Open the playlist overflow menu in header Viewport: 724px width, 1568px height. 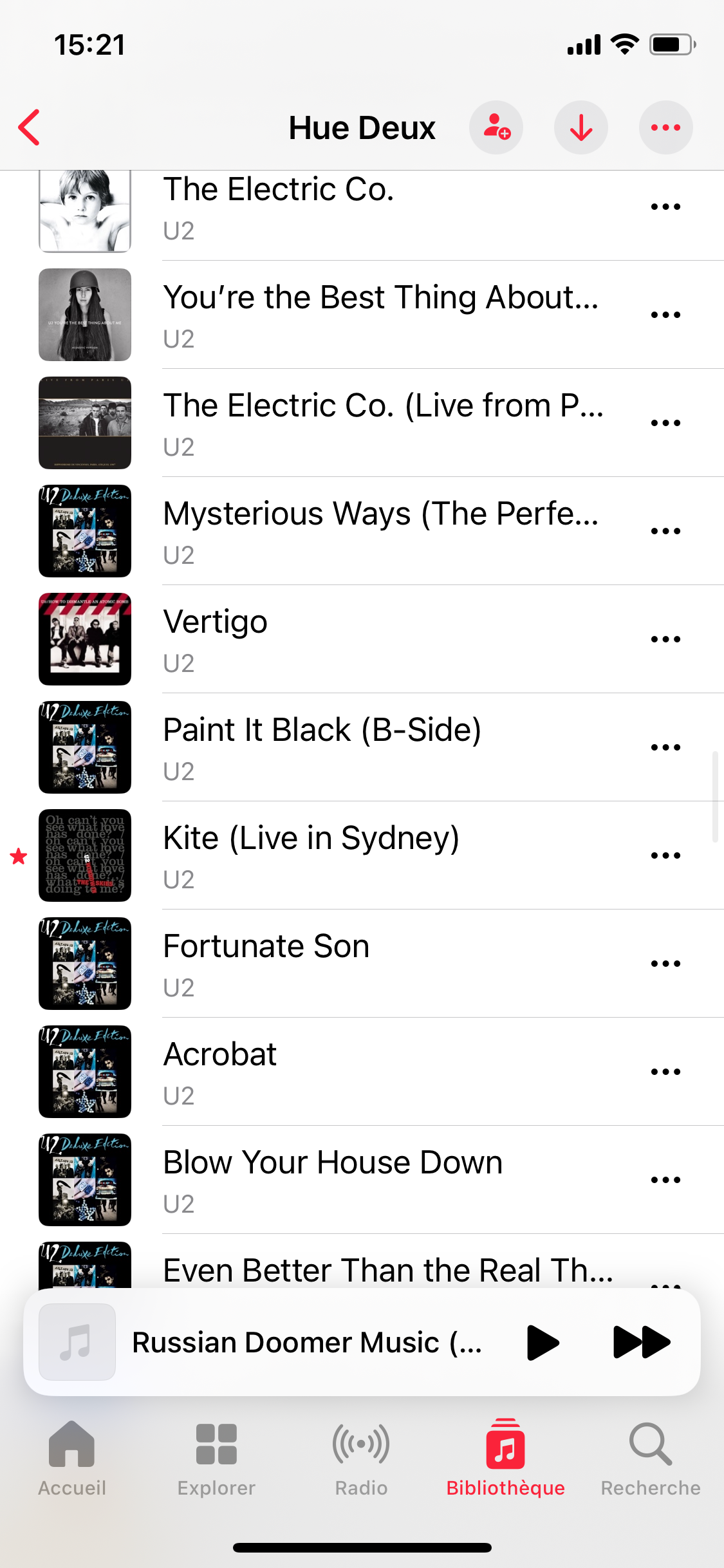coord(666,127)
